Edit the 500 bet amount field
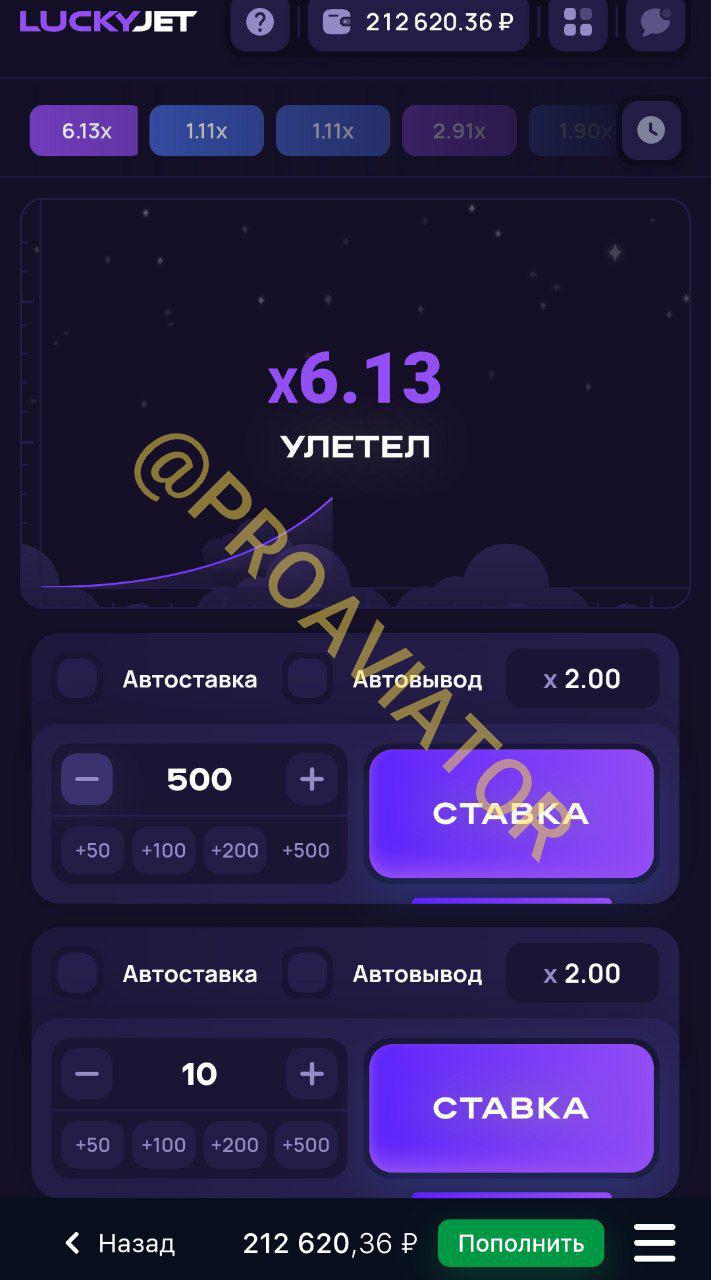Screen dimensions: 711x1280 [x=199, y=780]
